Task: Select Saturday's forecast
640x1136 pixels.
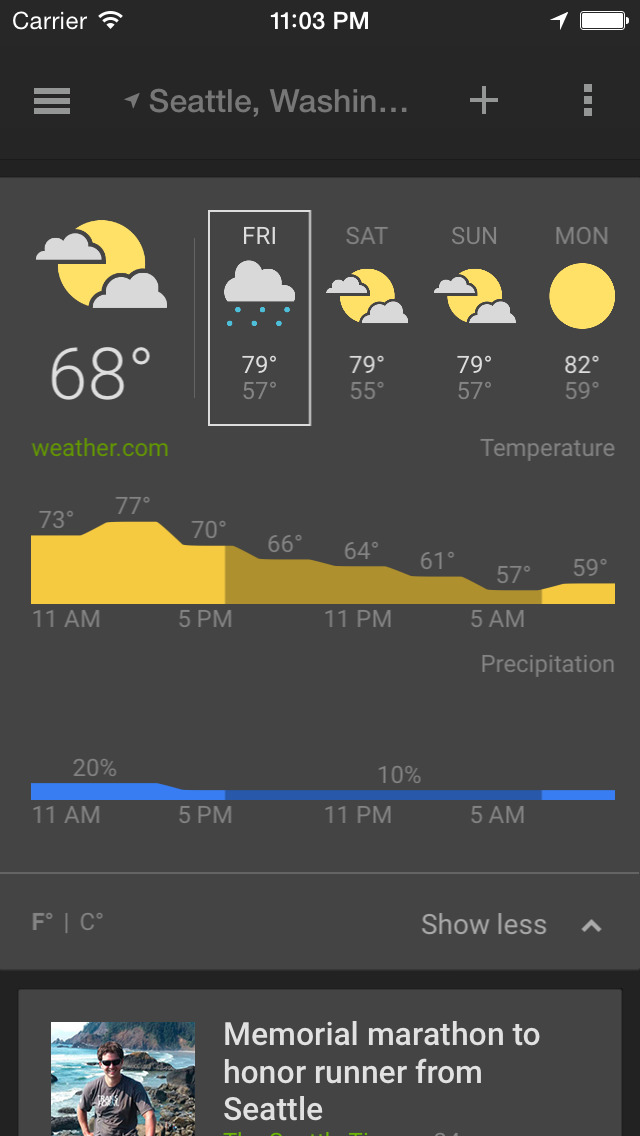Action: [x=367, y=317]
